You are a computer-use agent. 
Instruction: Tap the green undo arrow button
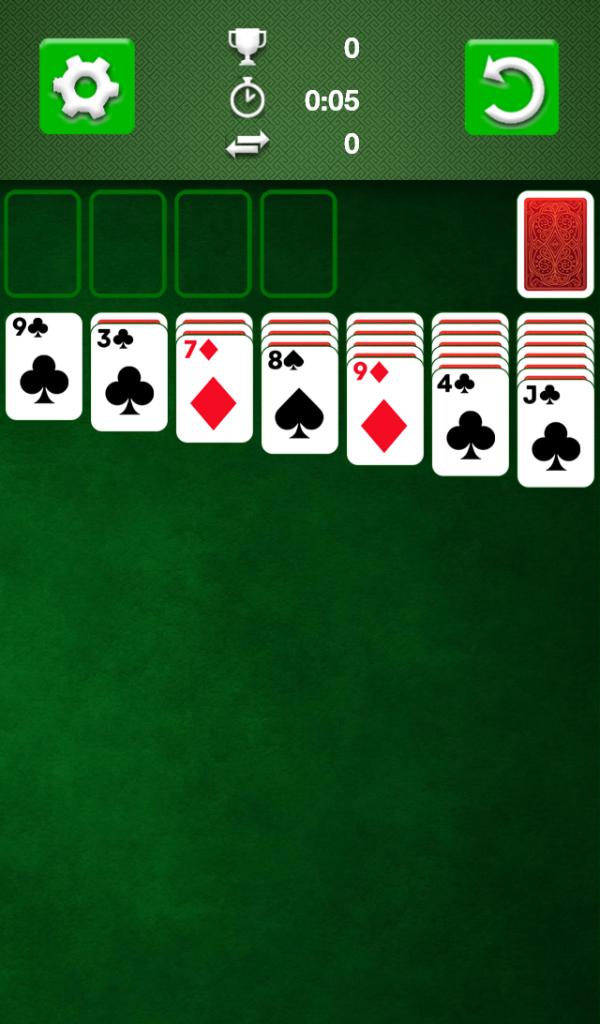pos(511,87)
